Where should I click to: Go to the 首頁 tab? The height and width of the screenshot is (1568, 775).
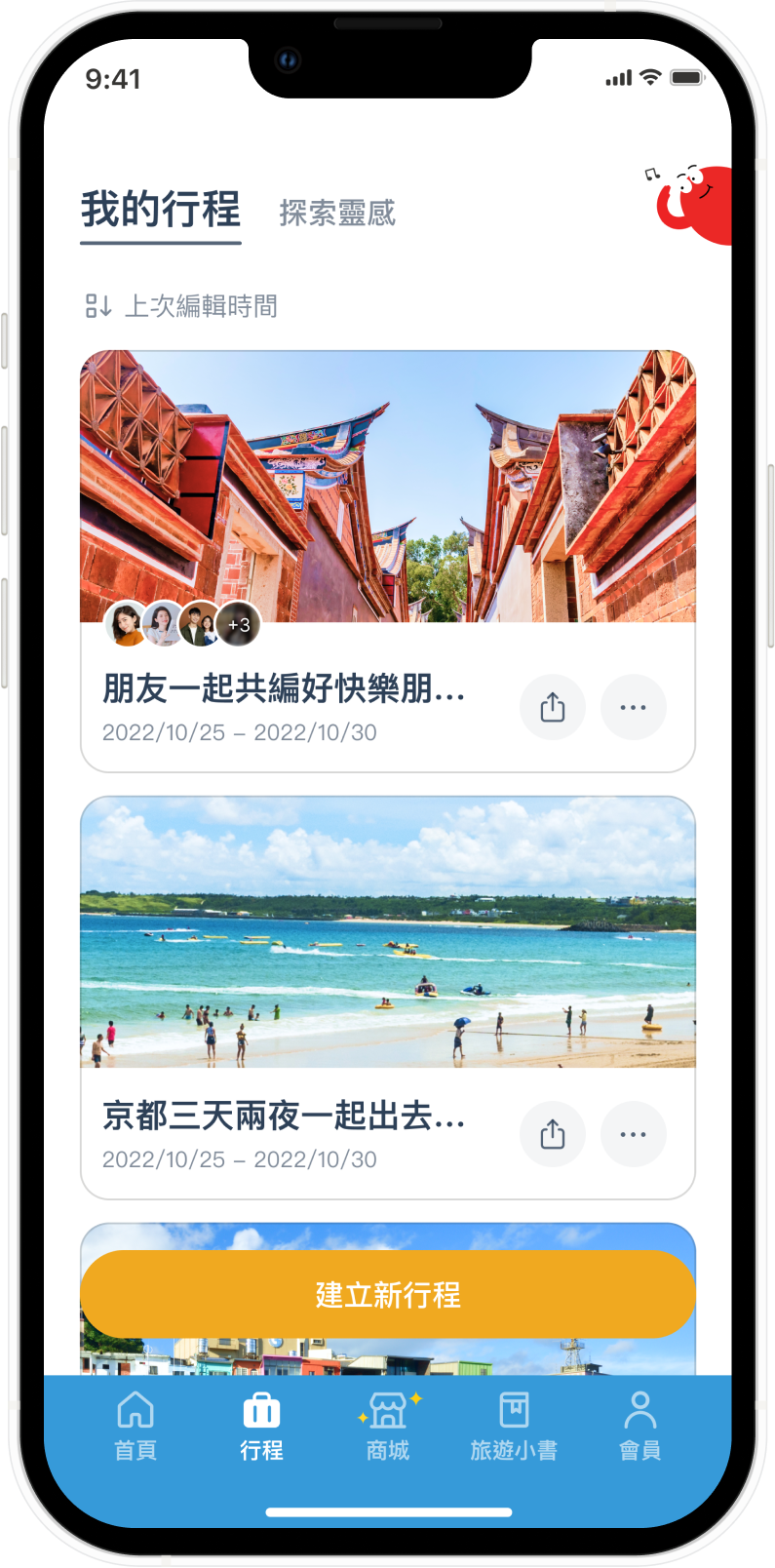(136, 1426)
